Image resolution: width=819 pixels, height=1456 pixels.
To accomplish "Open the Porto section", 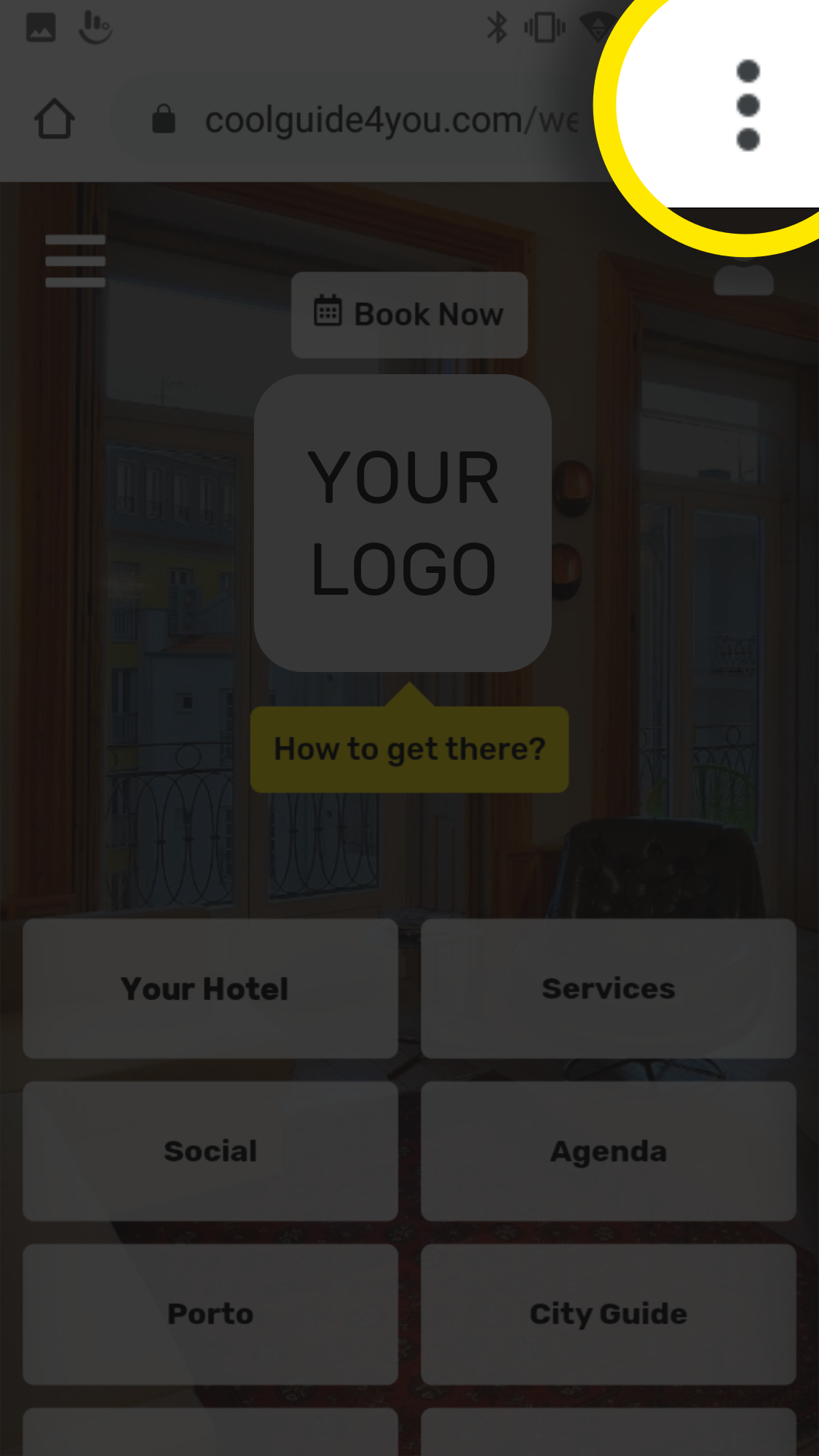I will [210, 1314].
